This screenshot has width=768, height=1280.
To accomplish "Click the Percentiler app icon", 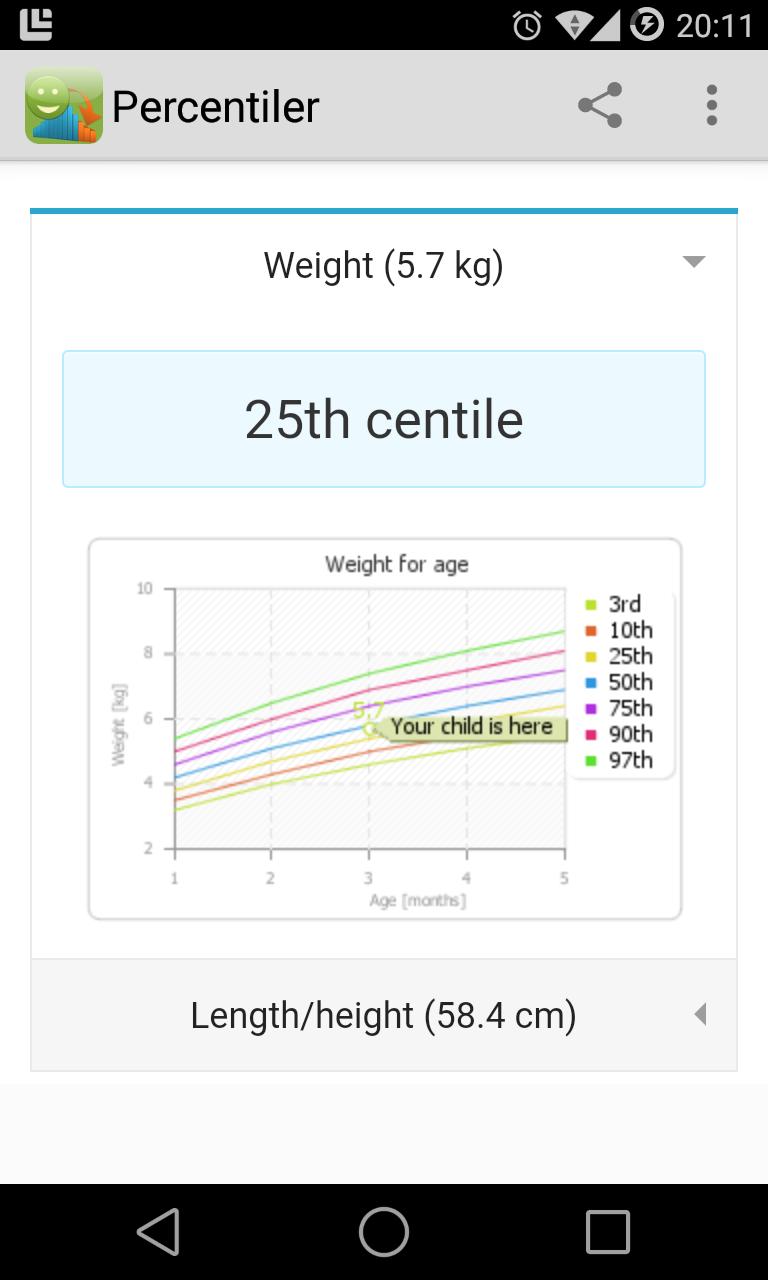I will tap(63, 104).
